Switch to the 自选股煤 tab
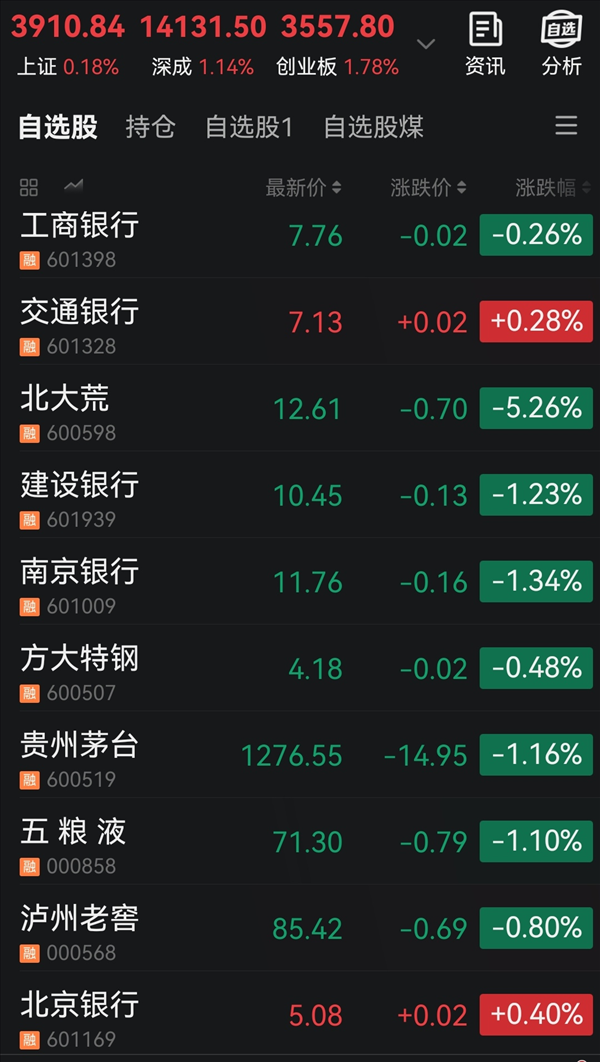Screen dimensions: 600x1062 [x=373, y=127]
